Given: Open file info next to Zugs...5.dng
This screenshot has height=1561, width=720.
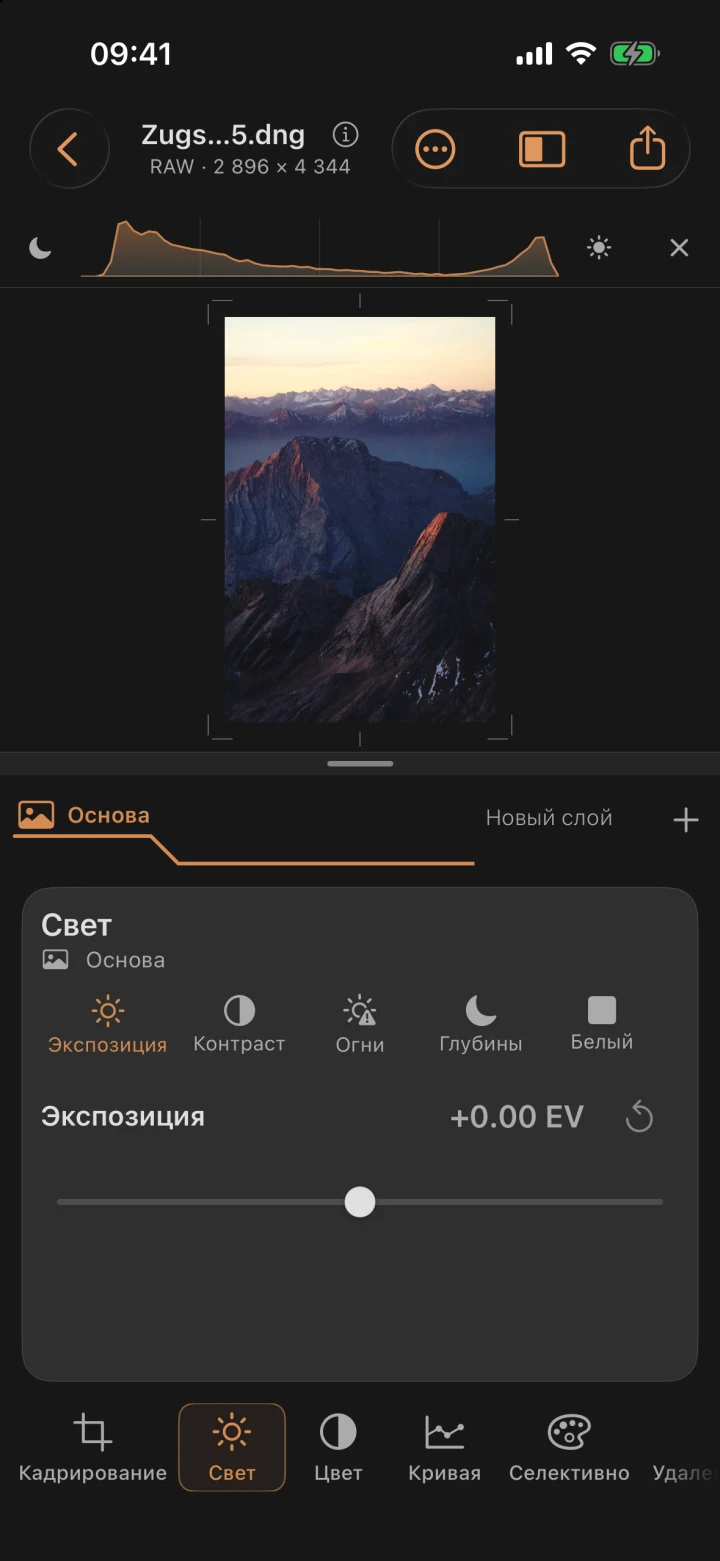Looking at the screenshot, I should pyautogui.click(x=345, y=134).
